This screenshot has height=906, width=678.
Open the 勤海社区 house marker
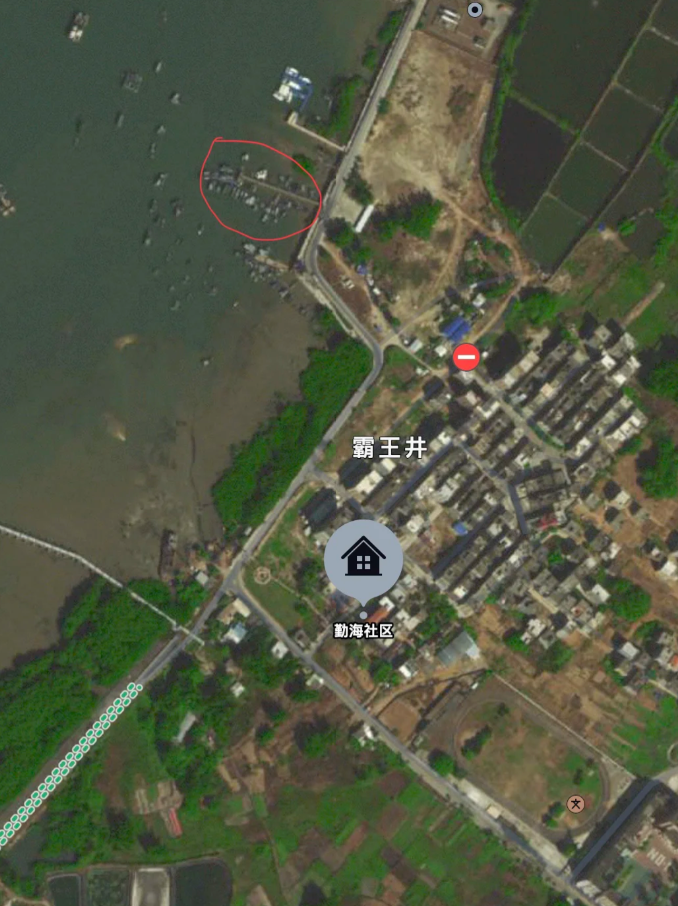[363, 559]
